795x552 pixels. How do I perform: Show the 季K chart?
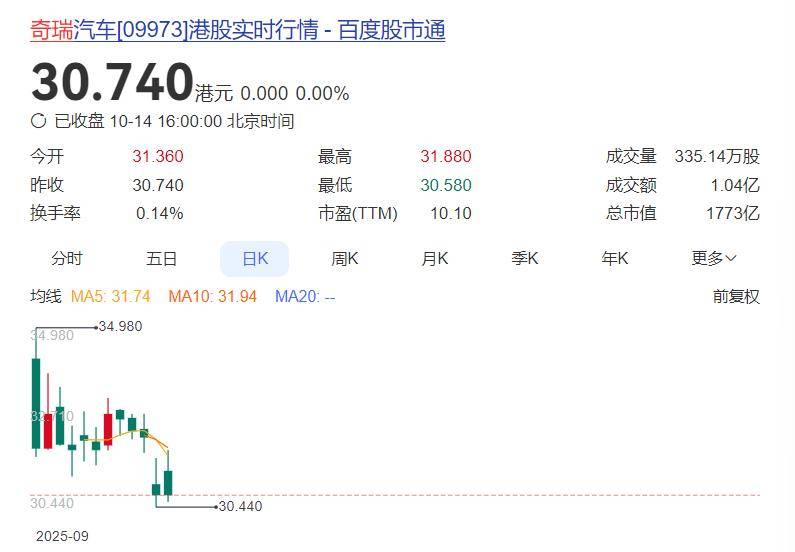pos(525,258)
